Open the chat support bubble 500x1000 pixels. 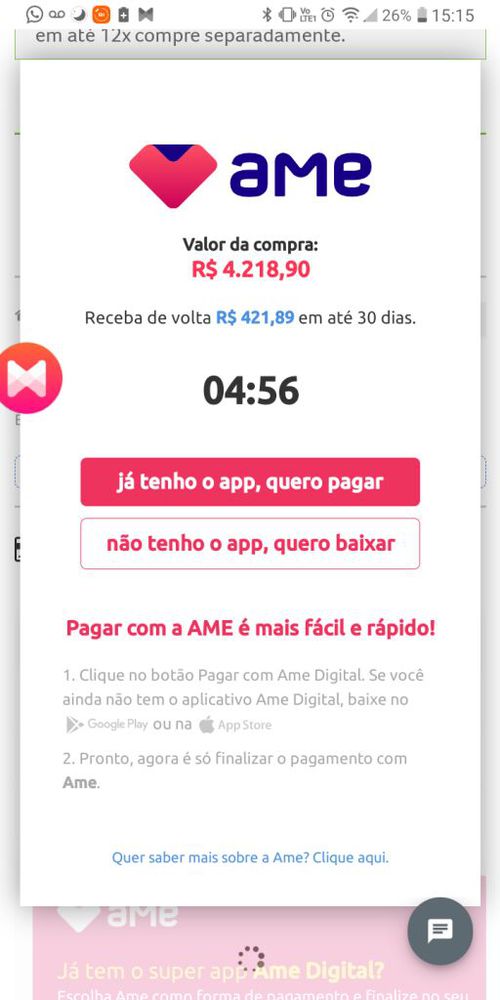point(440,931)
